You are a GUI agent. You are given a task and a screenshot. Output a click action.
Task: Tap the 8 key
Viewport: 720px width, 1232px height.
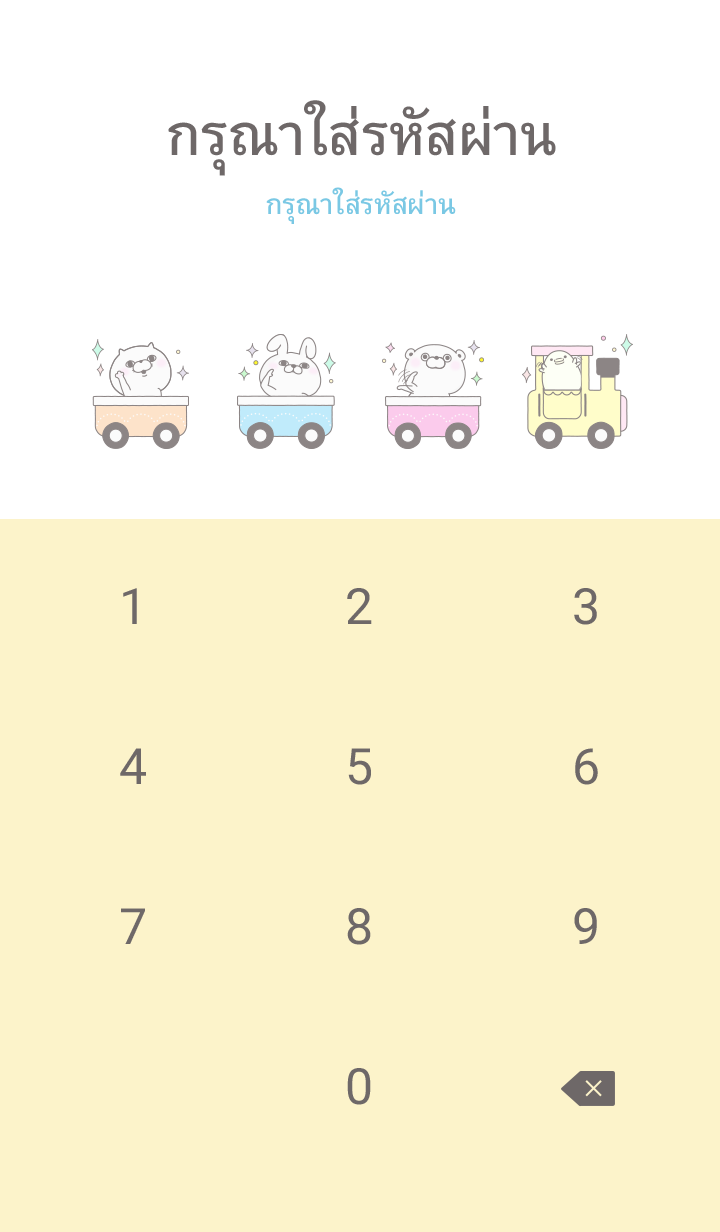(359, 927)
